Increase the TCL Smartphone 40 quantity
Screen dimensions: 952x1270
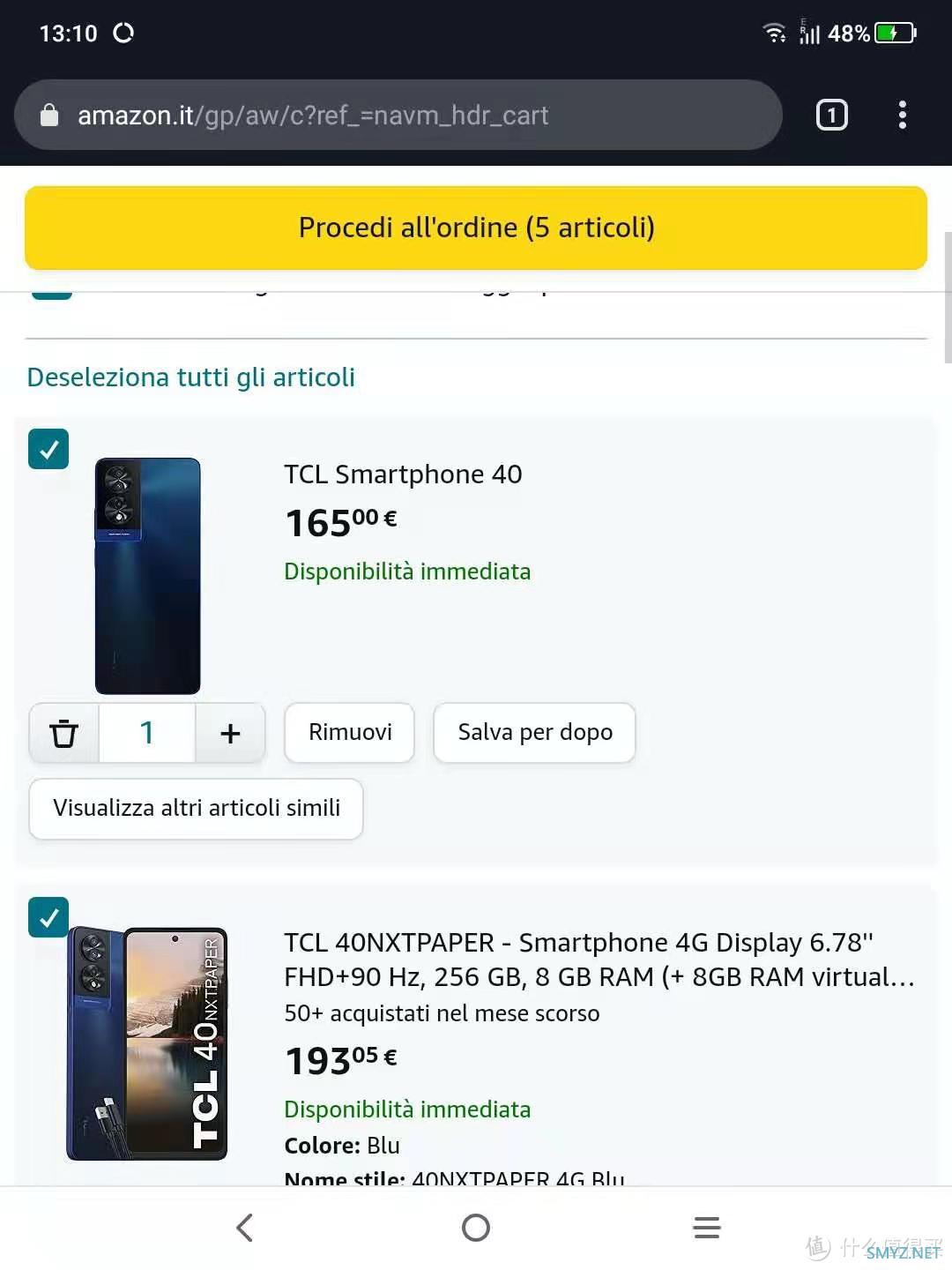click(230, 733)
